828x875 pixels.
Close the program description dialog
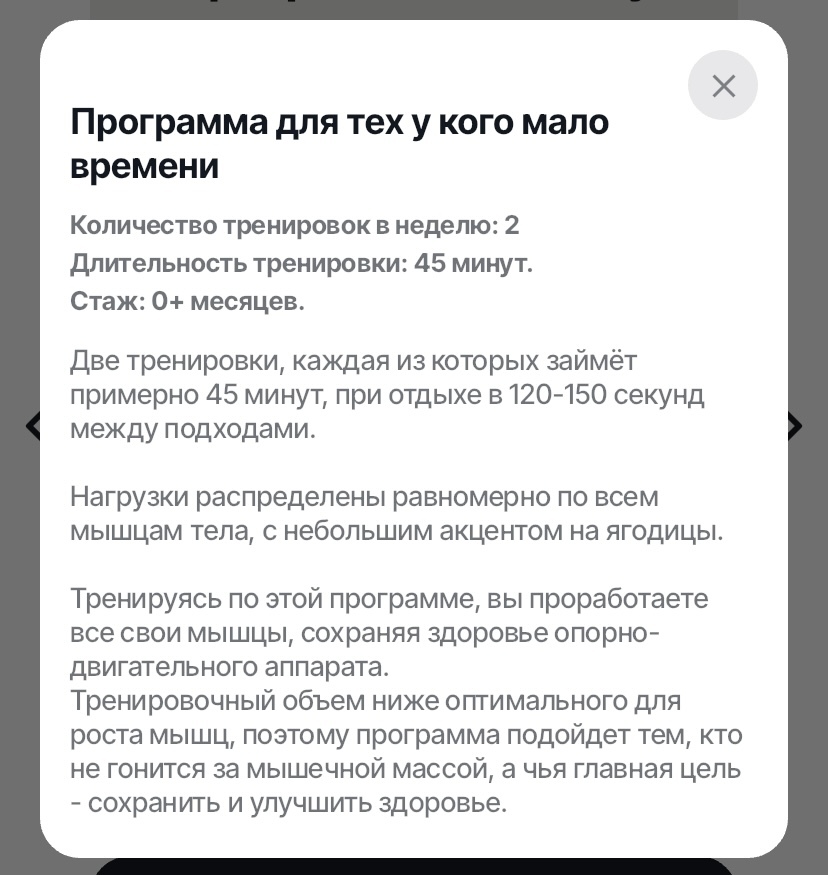click(x=723, y=86)
